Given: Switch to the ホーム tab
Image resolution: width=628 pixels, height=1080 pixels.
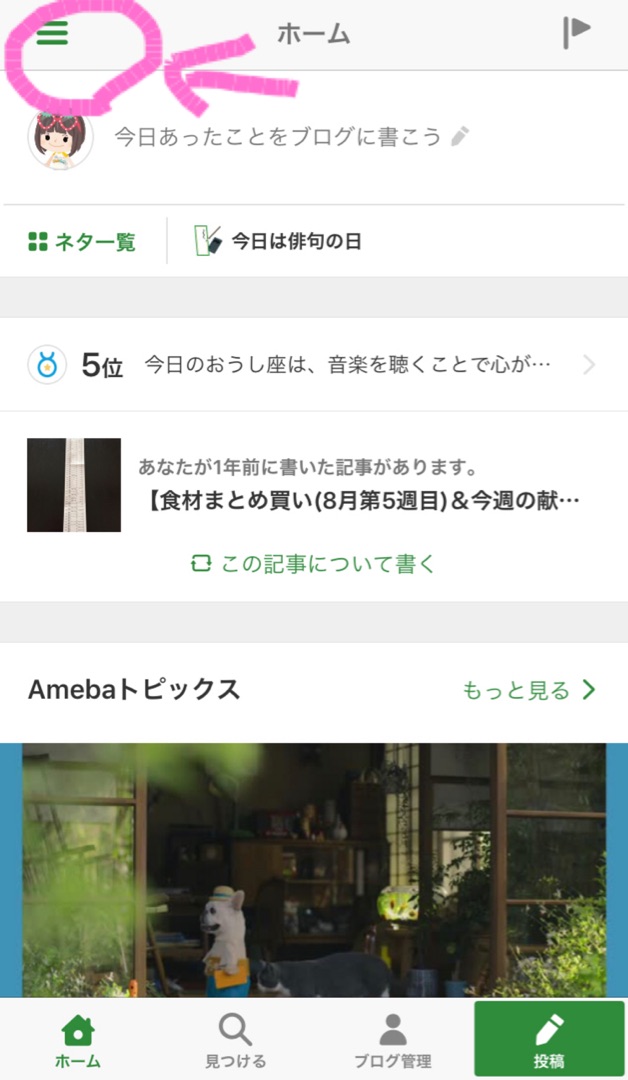Looking at the screenshot, I should (78, 1040).
